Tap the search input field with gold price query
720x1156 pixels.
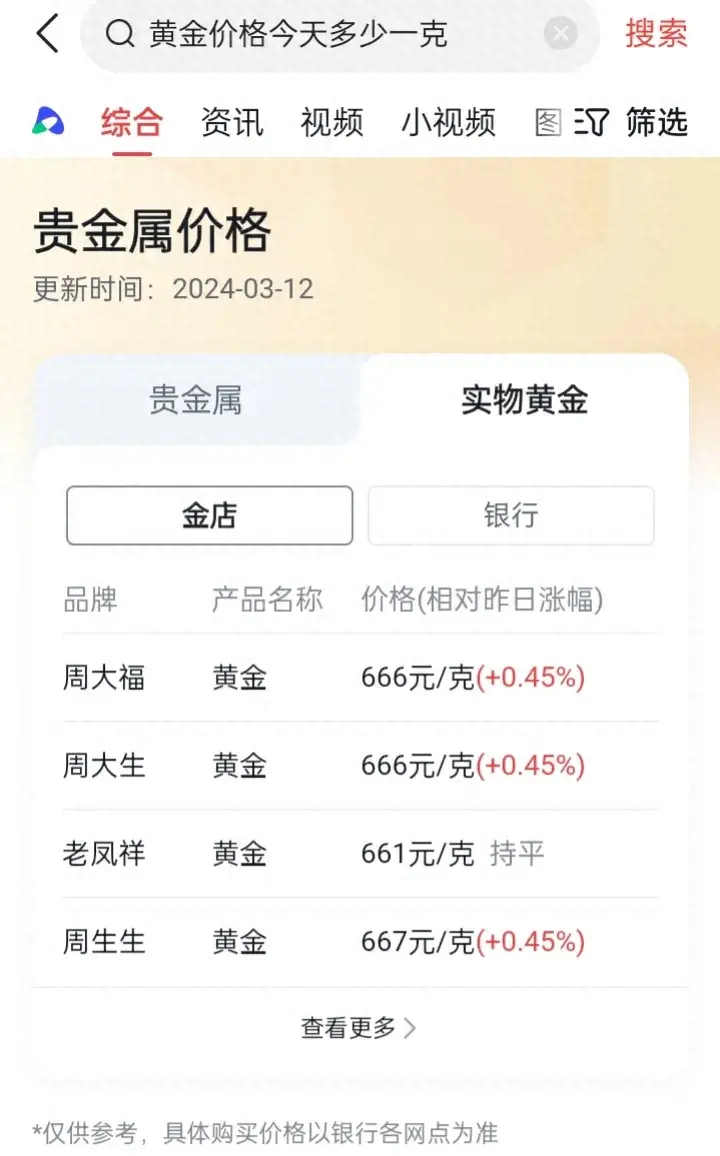[x=330, y=33]
